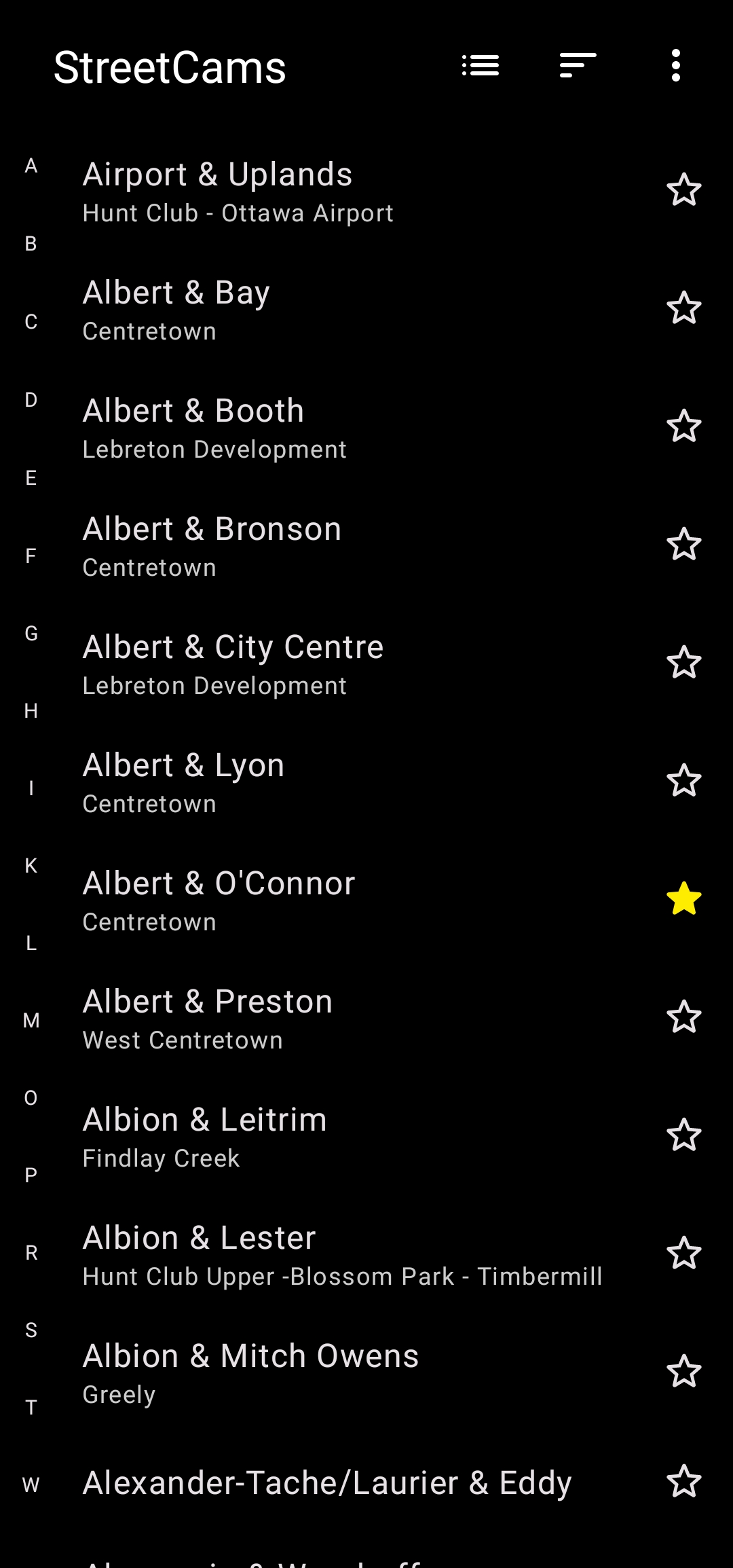Star the Airport & Uplands camera
Screen dimensions: 733x1568
pos(683,190)
